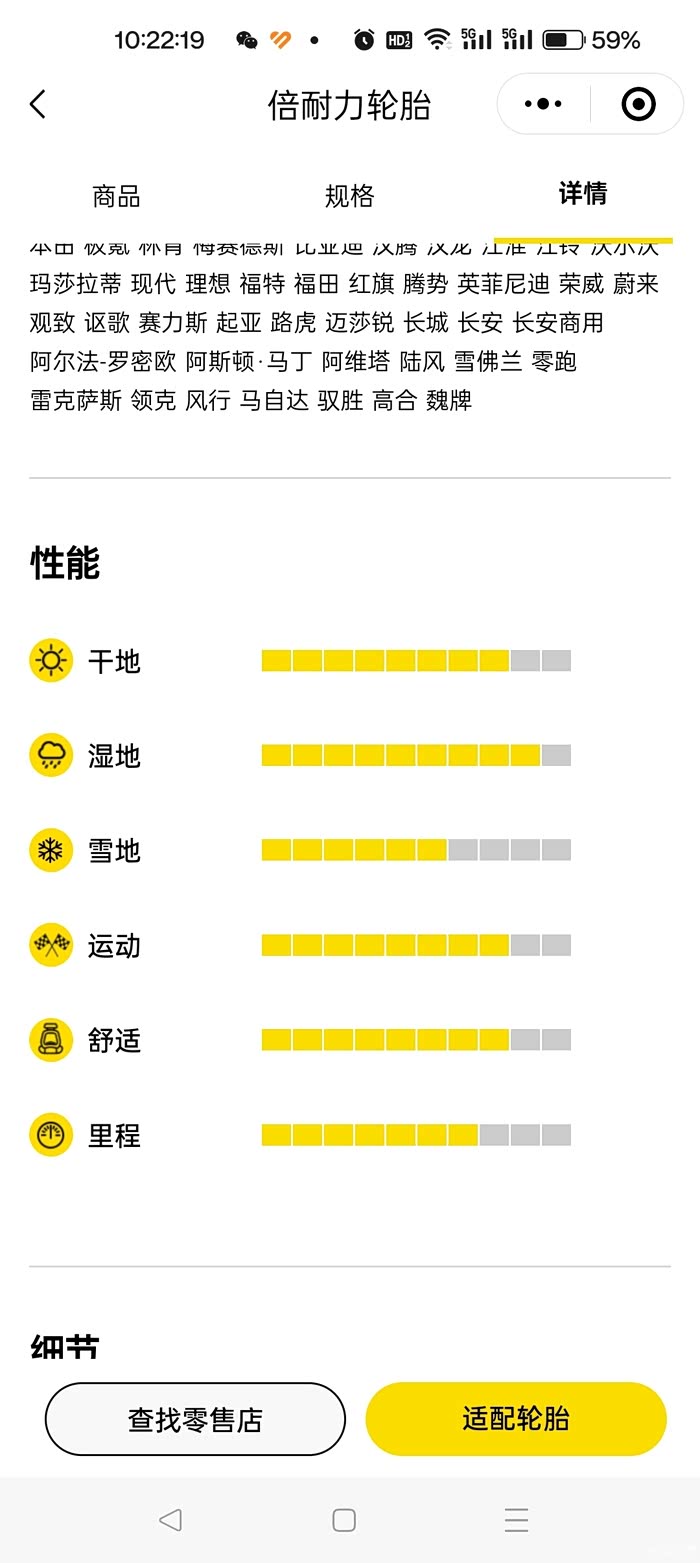Go to the system home screen
Image resolution: width=700 pixels, height=1563 pixels.
(344, 1520)
